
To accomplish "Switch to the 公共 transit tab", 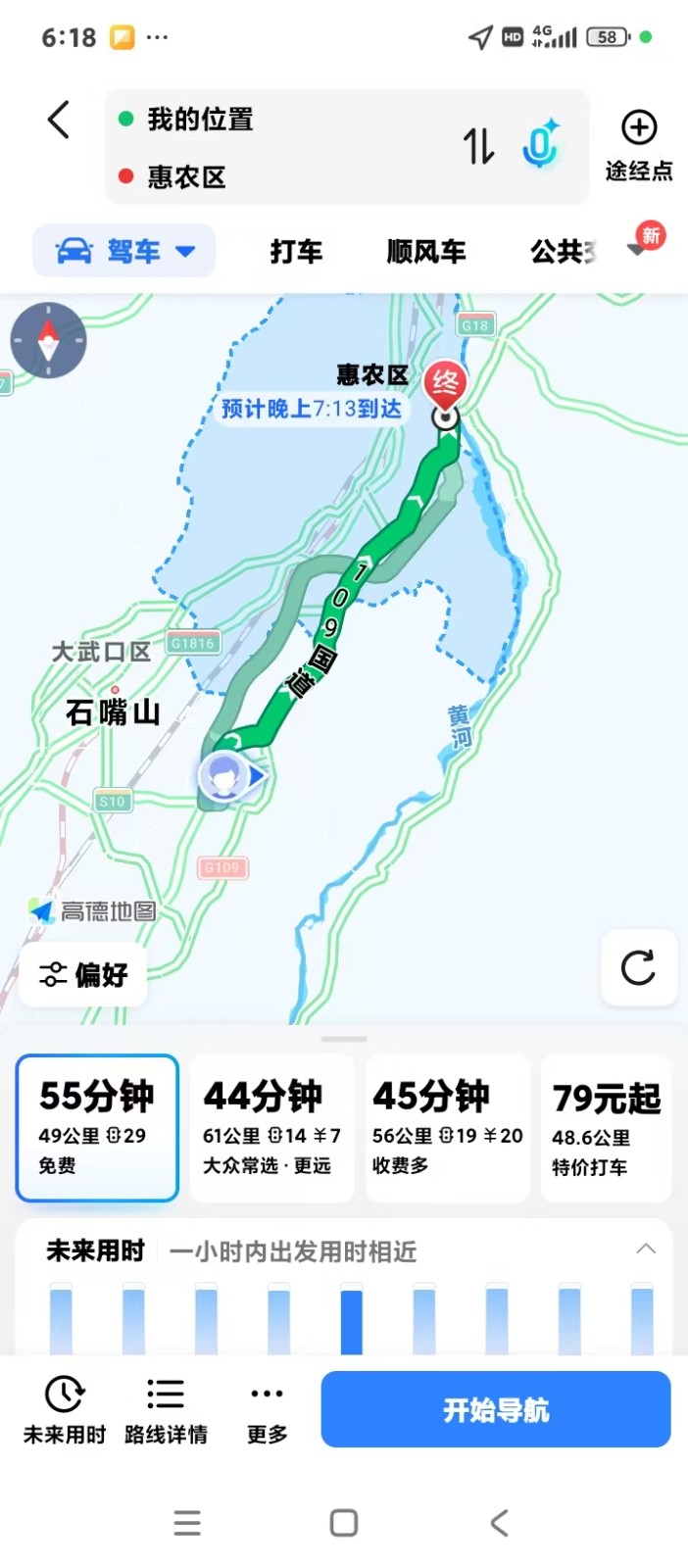I will [x=562, y=252].
